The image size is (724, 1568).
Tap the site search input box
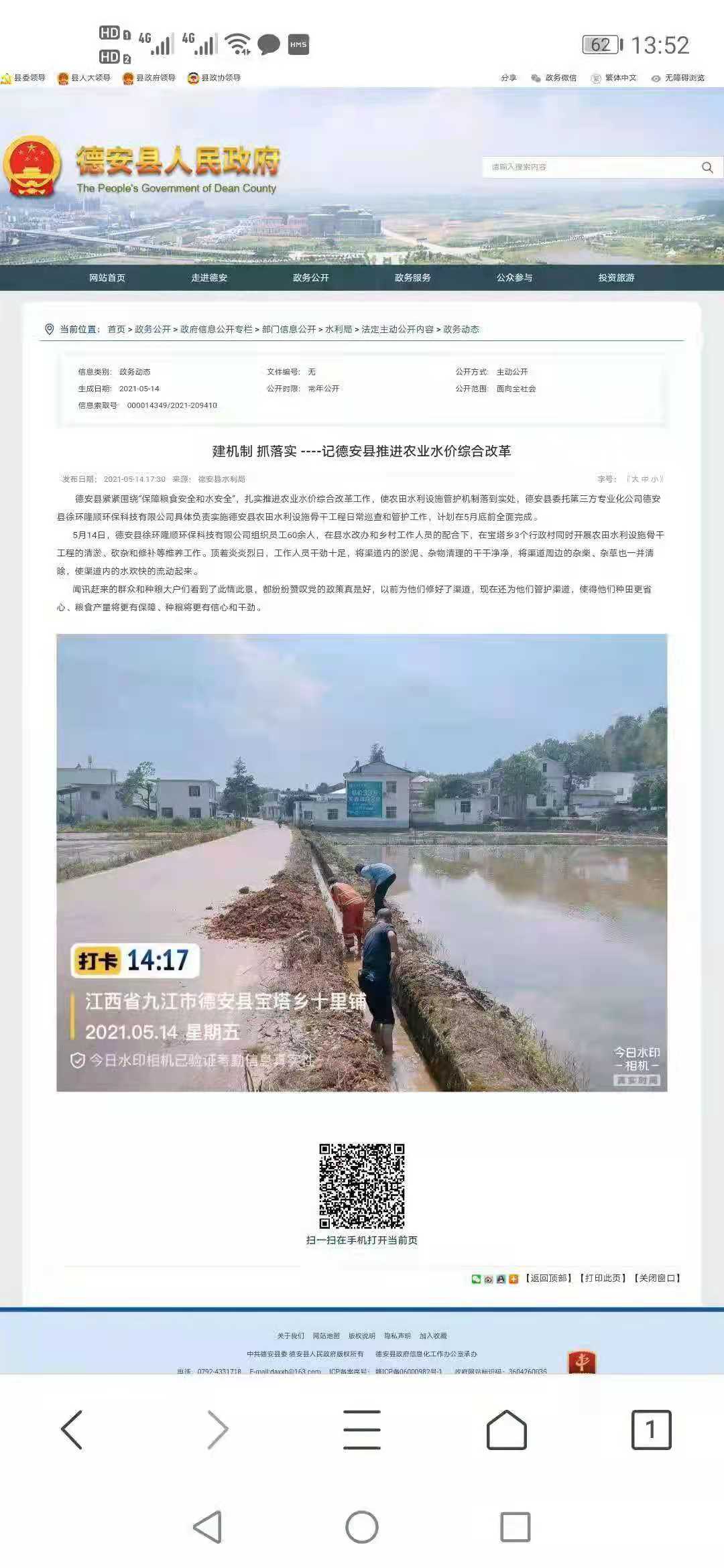coord(590,167)
